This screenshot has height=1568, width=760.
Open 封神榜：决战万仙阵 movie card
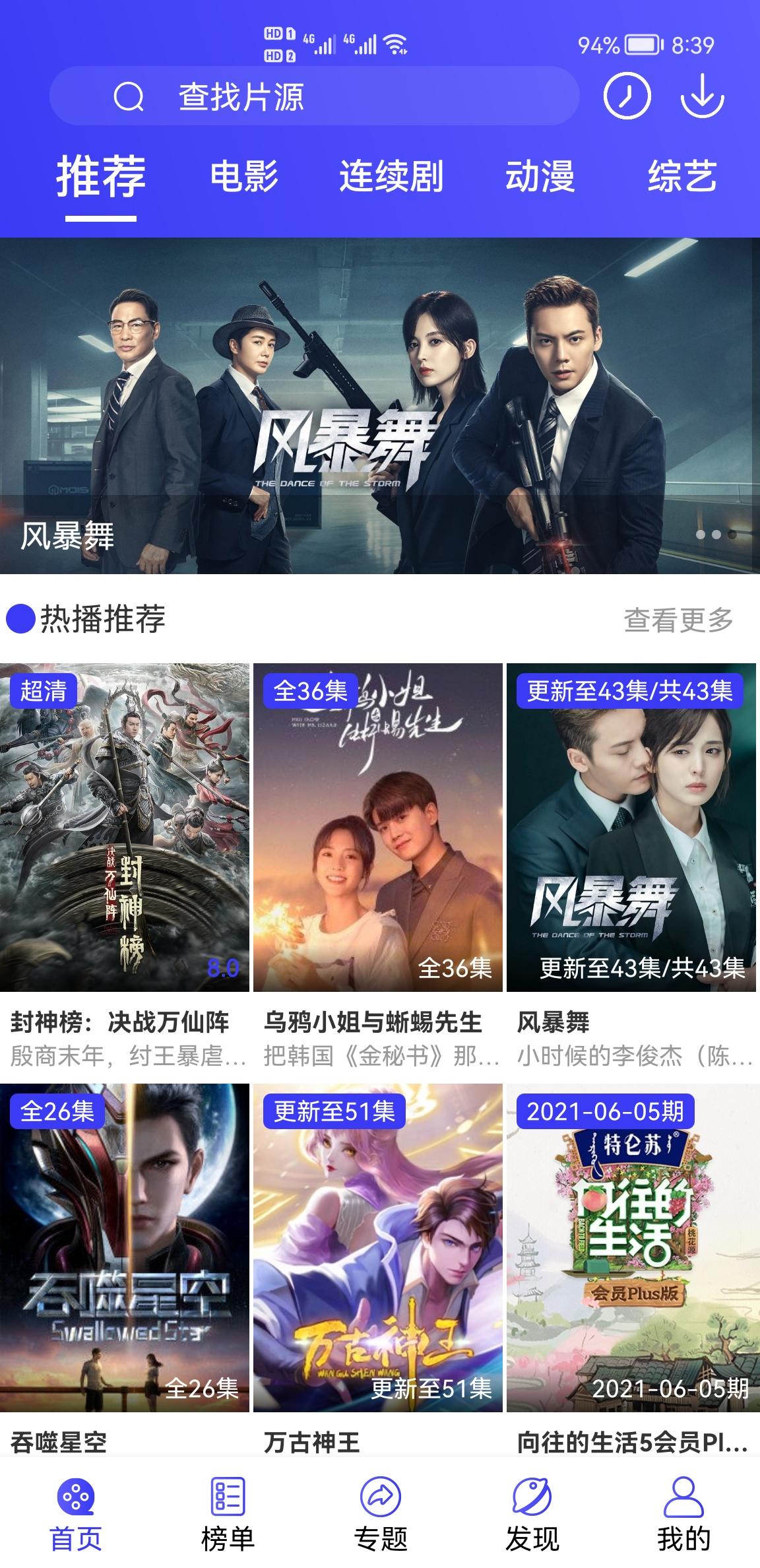coord(125,828)
